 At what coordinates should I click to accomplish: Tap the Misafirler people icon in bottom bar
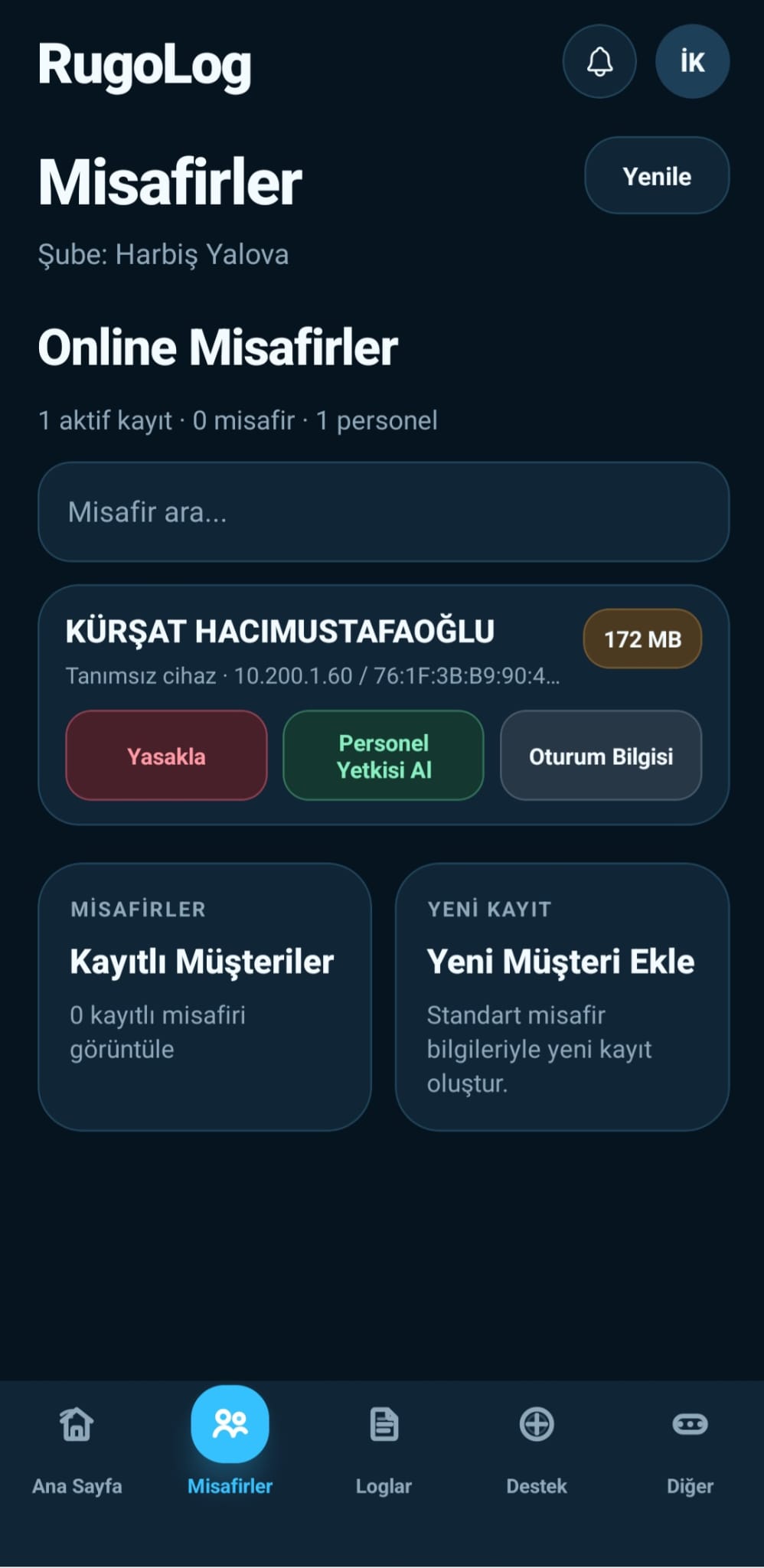tap(230, 1424)
